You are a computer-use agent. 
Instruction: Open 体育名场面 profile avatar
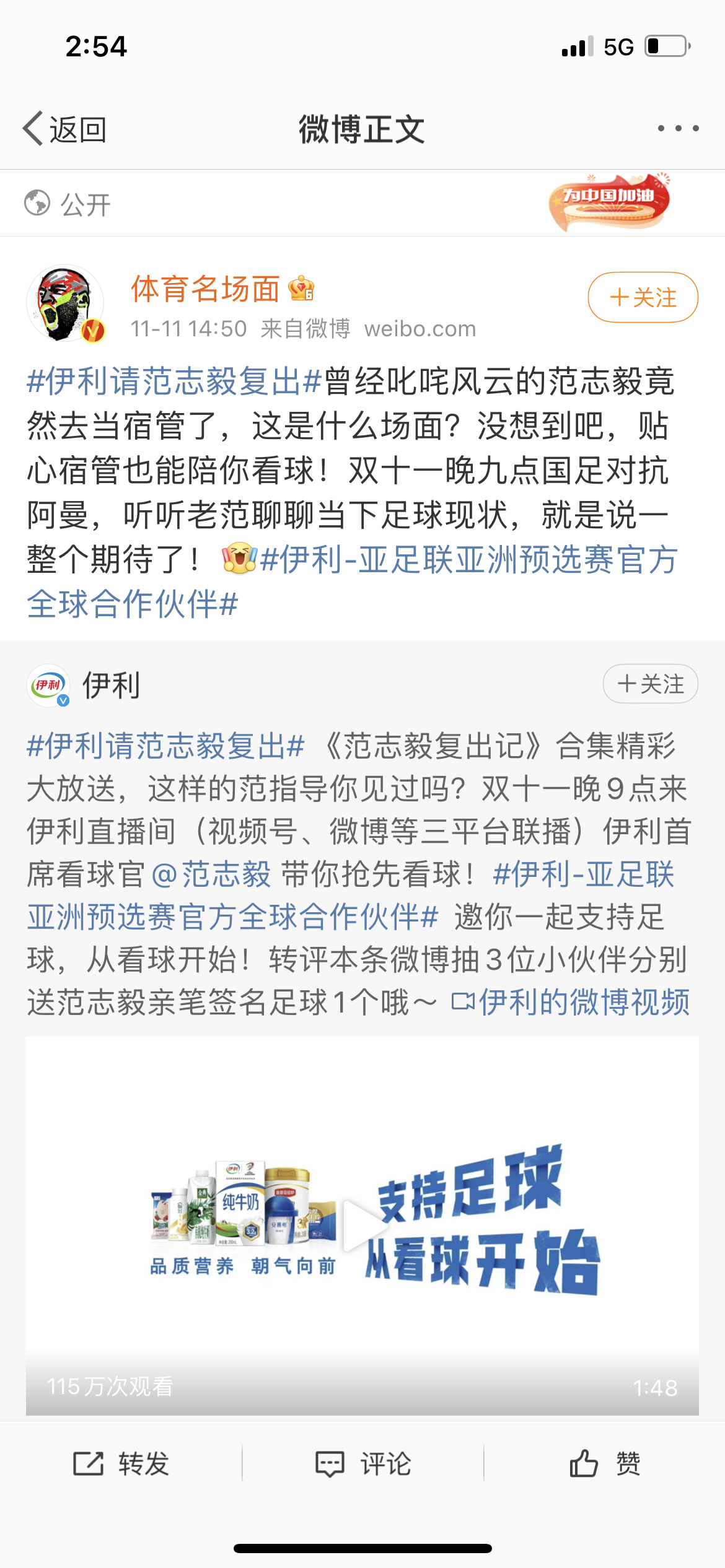pos(65,303)
